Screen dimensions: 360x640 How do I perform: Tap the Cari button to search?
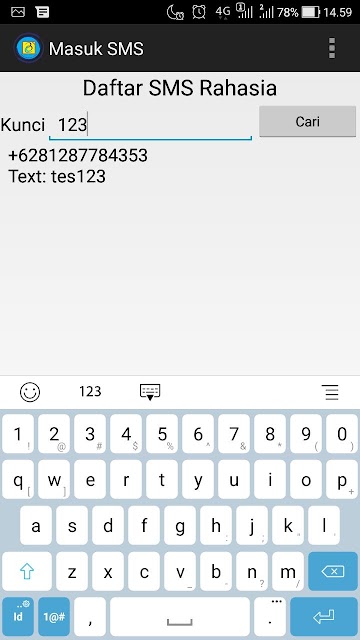click(x=307, y=121)
